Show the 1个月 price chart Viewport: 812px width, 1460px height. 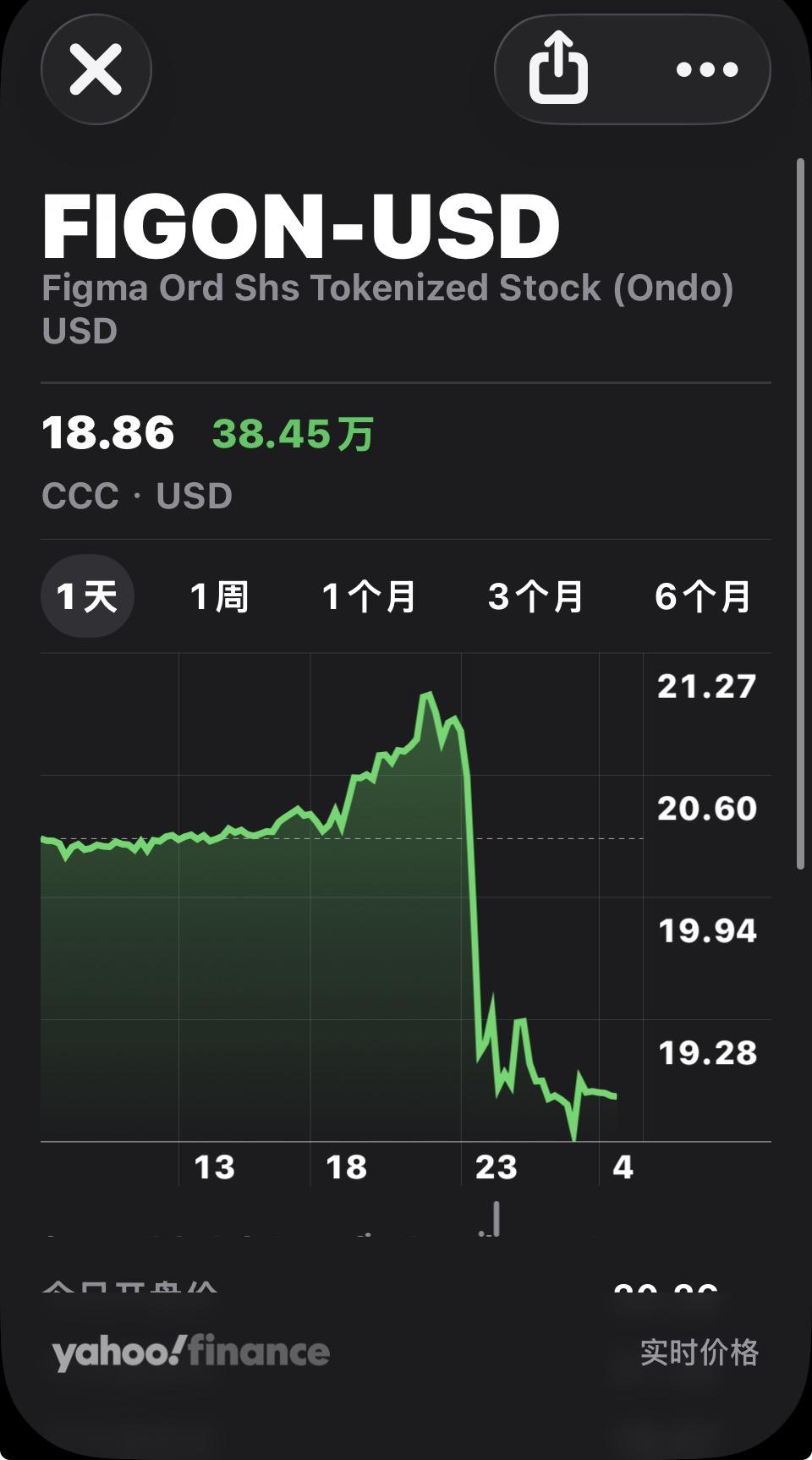click(x=369, y=596)
